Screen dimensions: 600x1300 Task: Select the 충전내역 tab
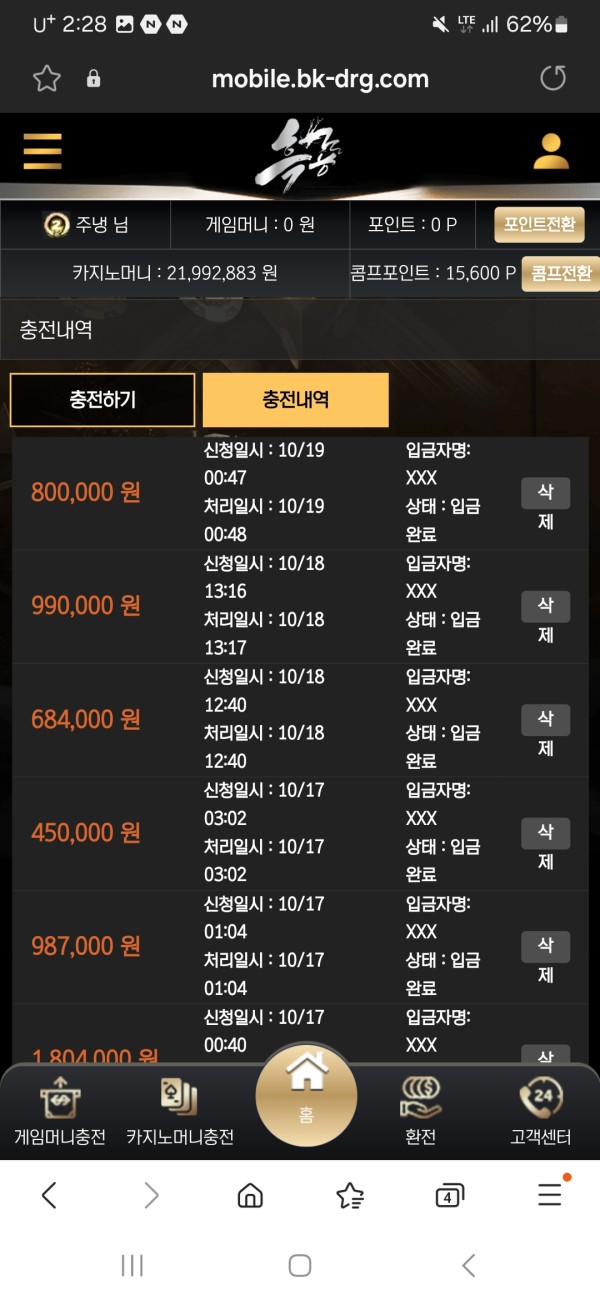click(x=295, y=400)
